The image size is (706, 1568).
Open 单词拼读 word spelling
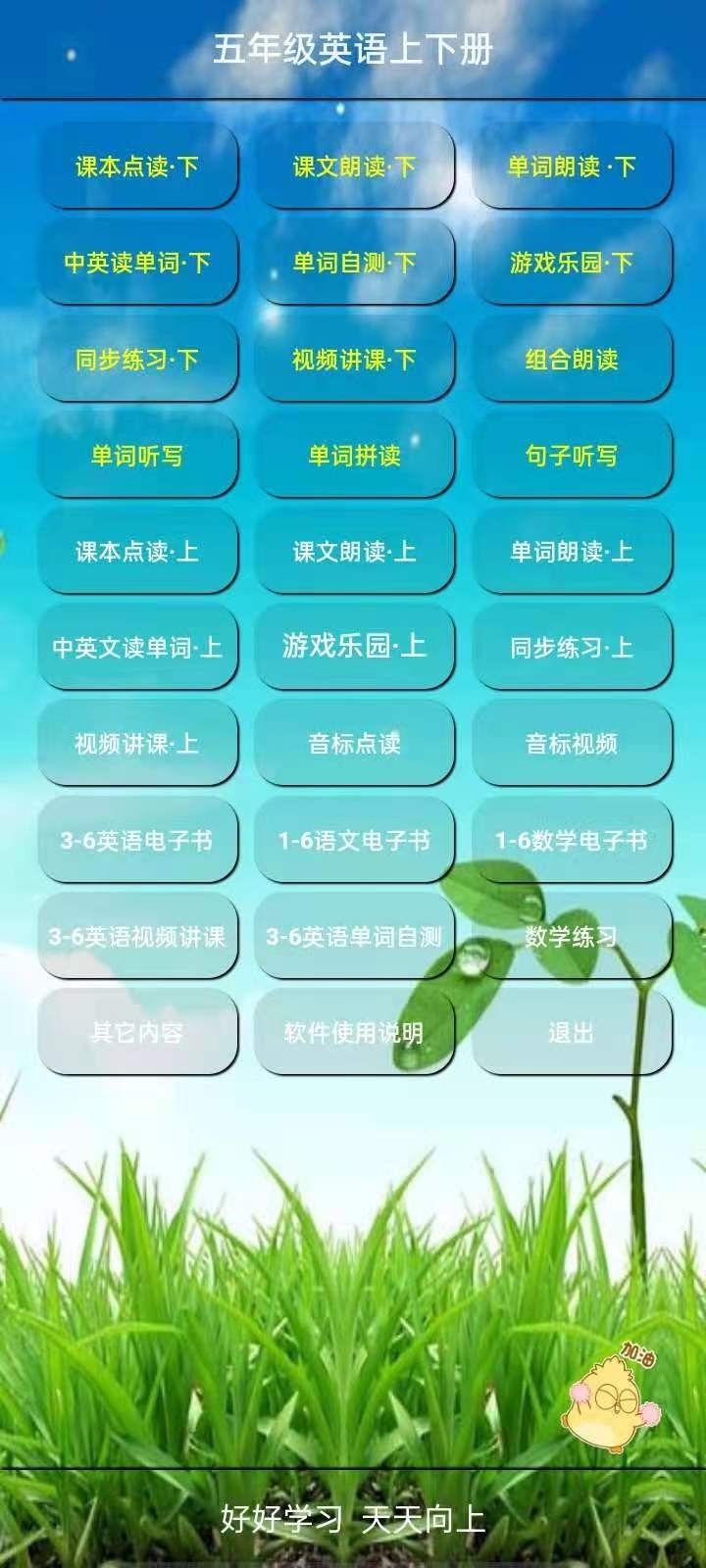354,456
